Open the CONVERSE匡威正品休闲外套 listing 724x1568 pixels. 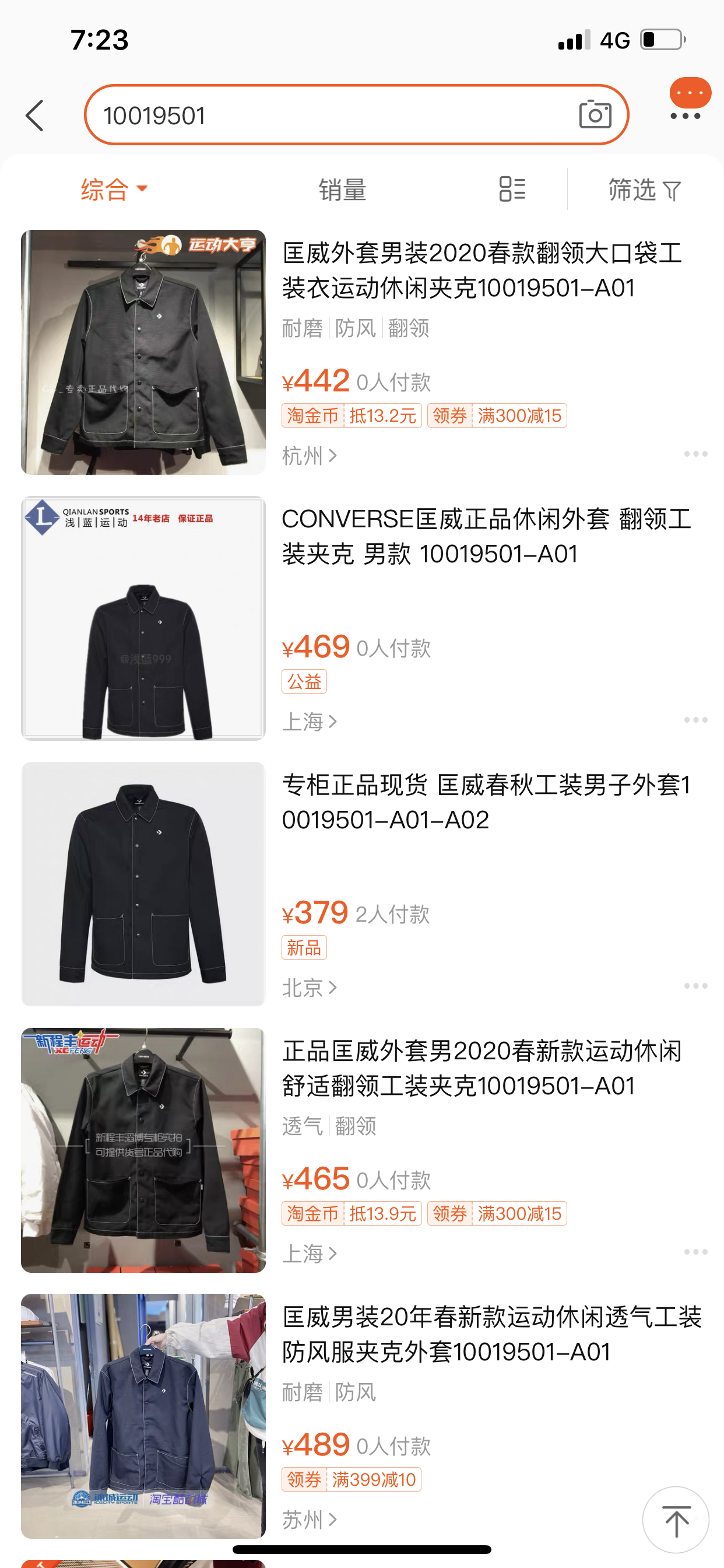[x=486, y=536]
